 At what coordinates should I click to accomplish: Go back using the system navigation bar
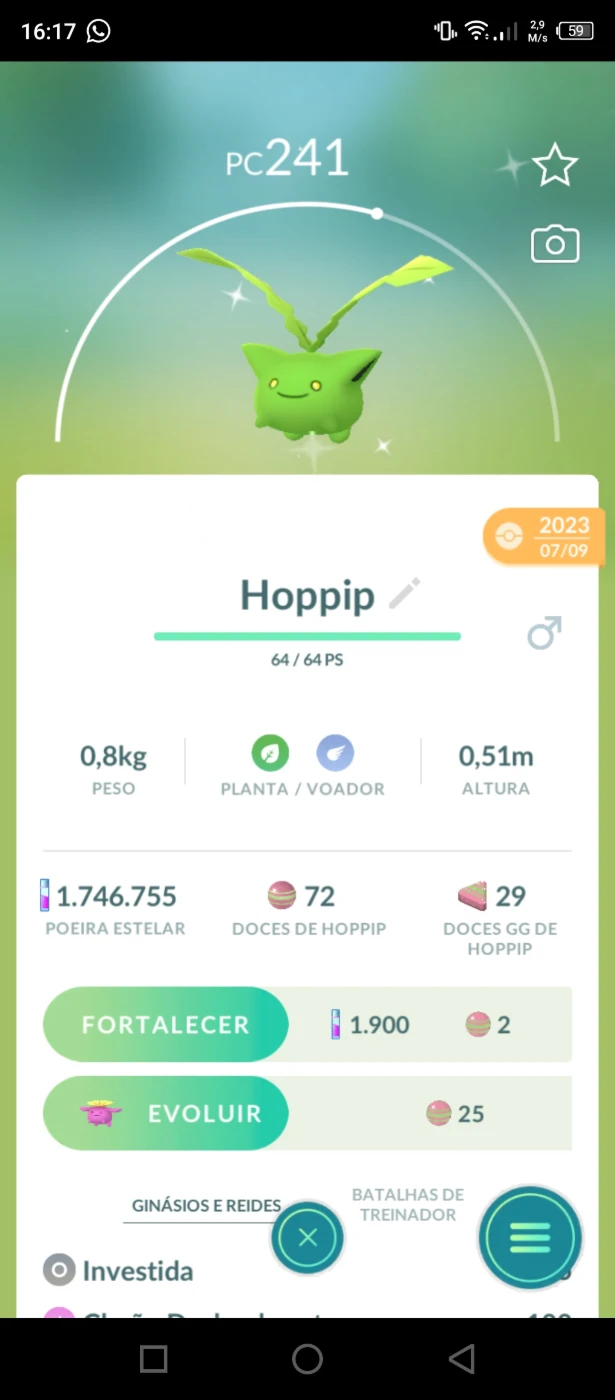coord(461,1358)
